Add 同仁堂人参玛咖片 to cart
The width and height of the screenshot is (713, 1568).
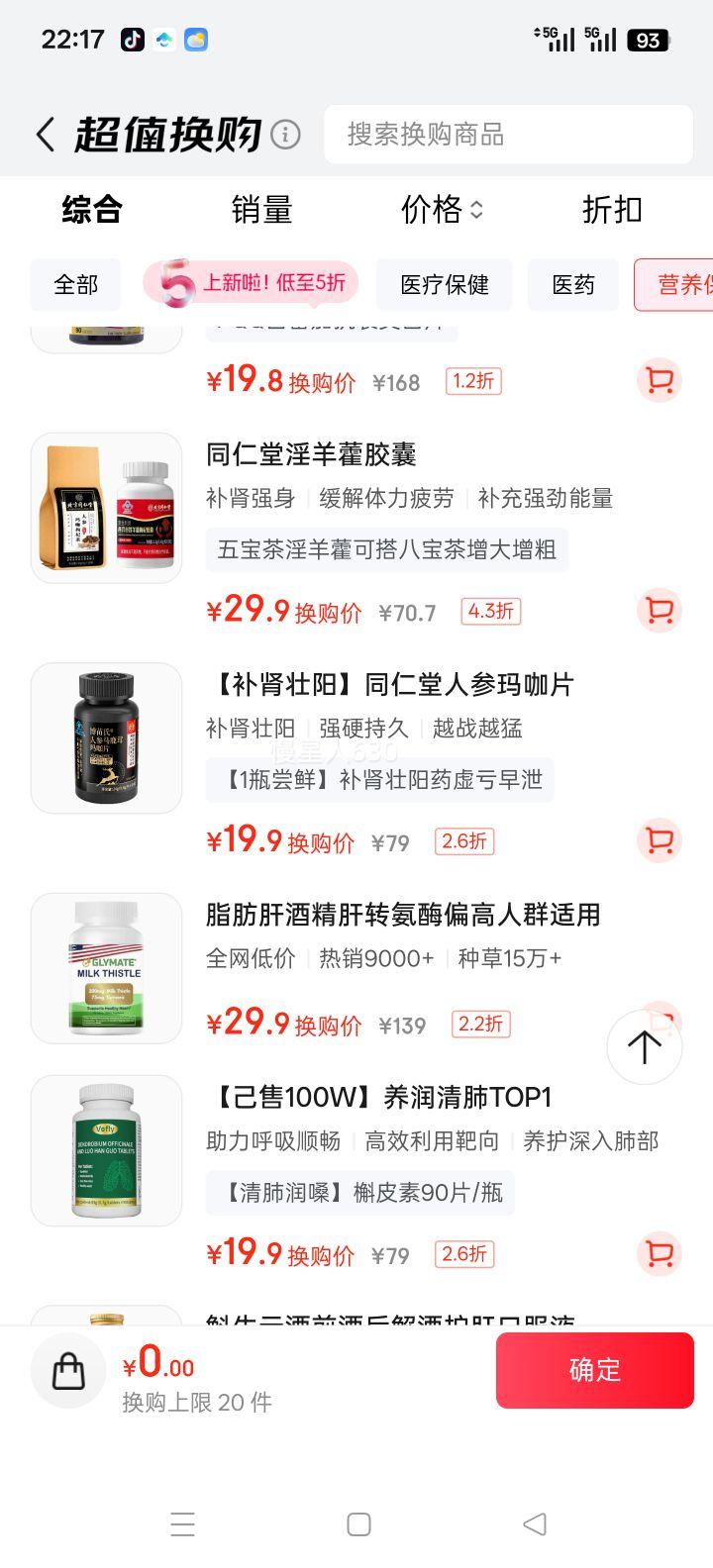(659, 840)
